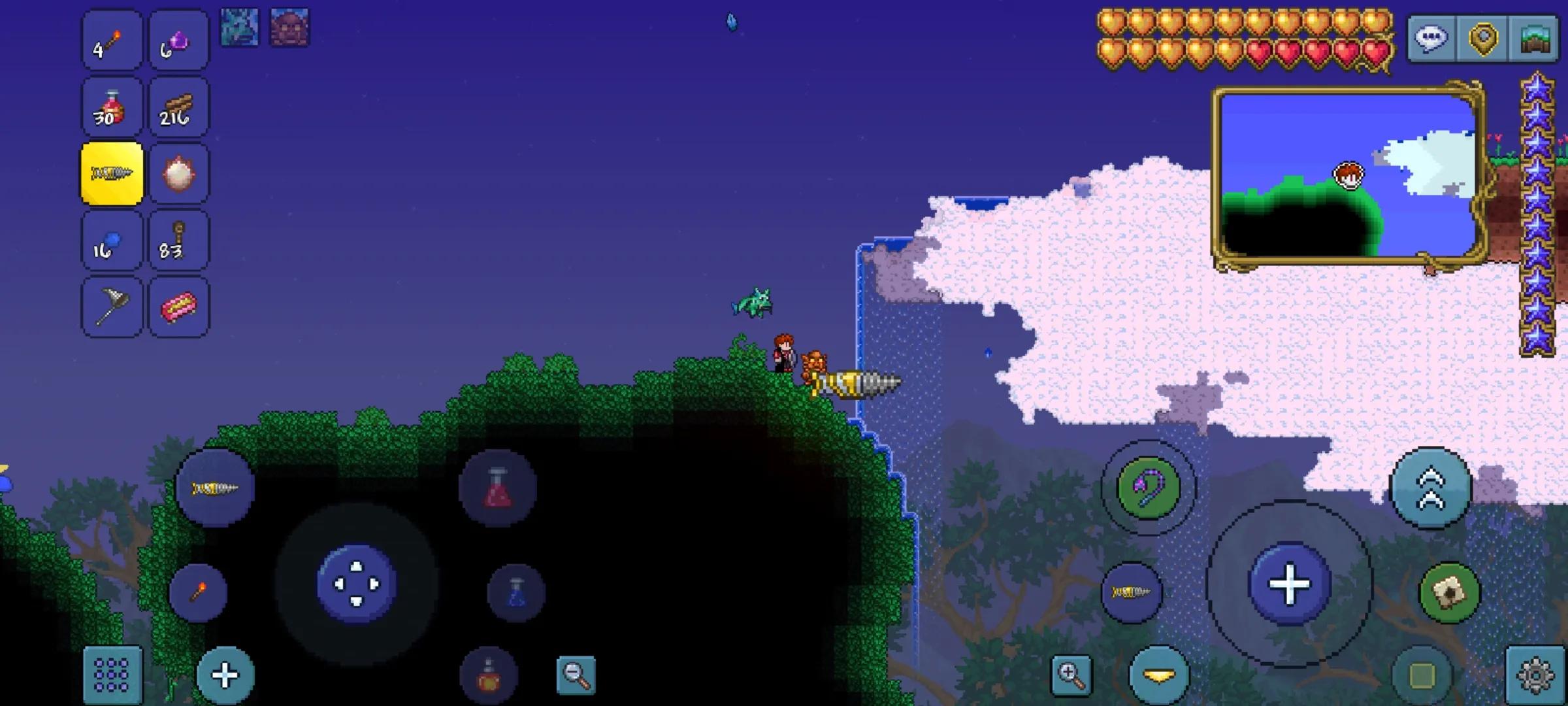Select the healing potion hotbar slot with 30
Screen dimensions: 1568x706
point(112,107)
